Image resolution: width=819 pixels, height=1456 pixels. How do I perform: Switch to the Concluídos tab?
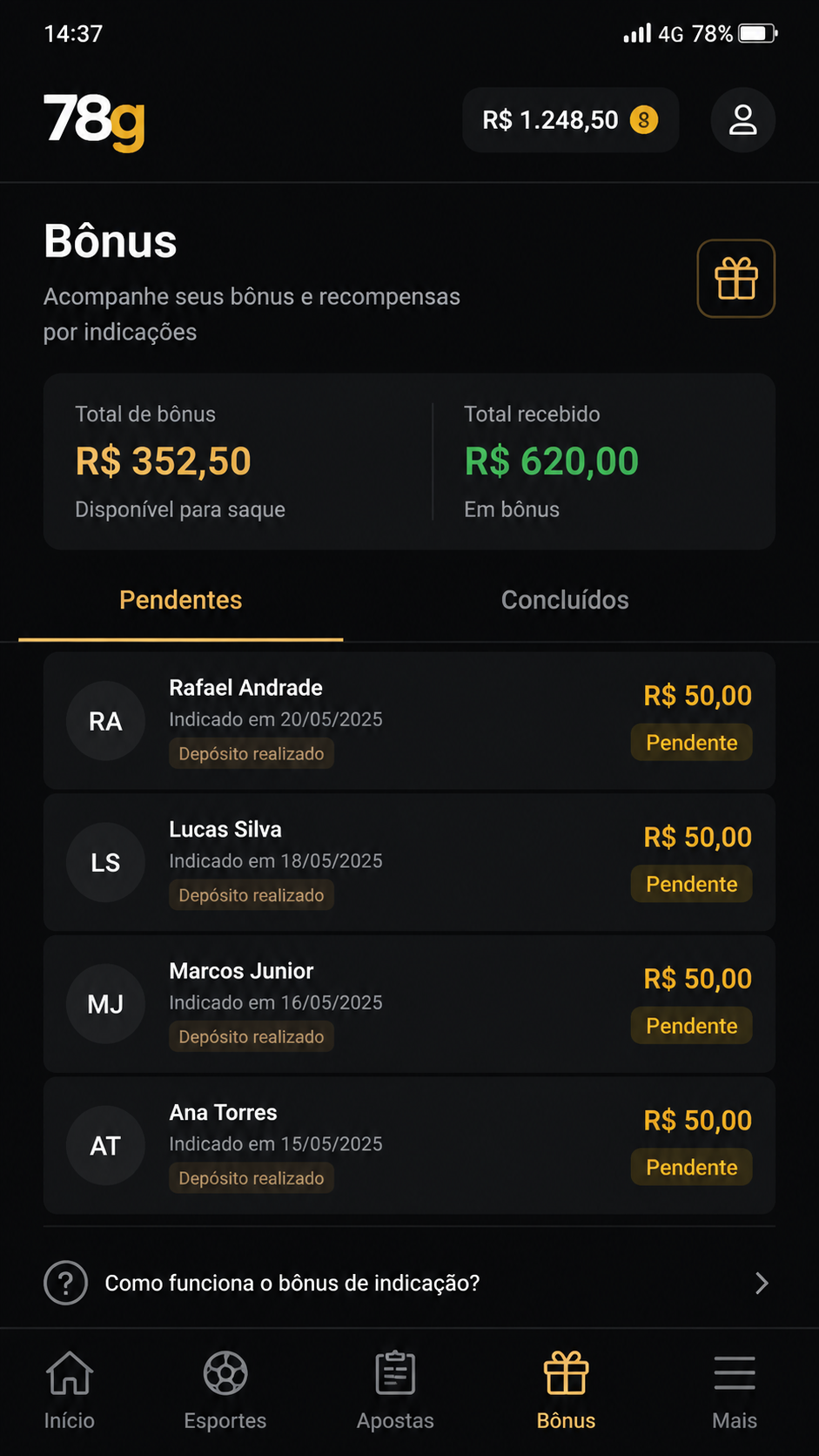tap(565, 600)
